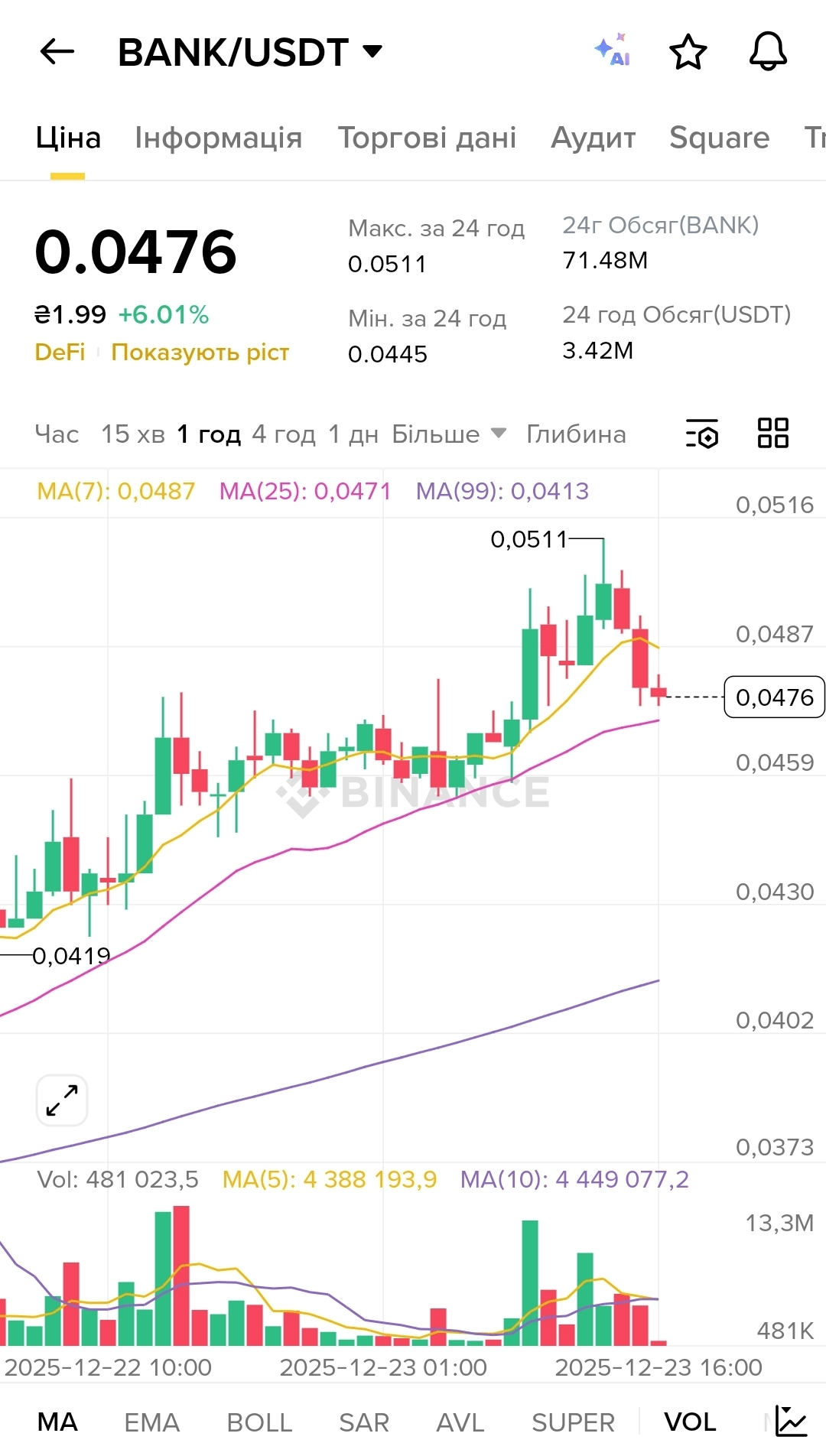This screenshot has width=826, height=1456.
Task: Open the AI assistant icon
Action: 613,51
